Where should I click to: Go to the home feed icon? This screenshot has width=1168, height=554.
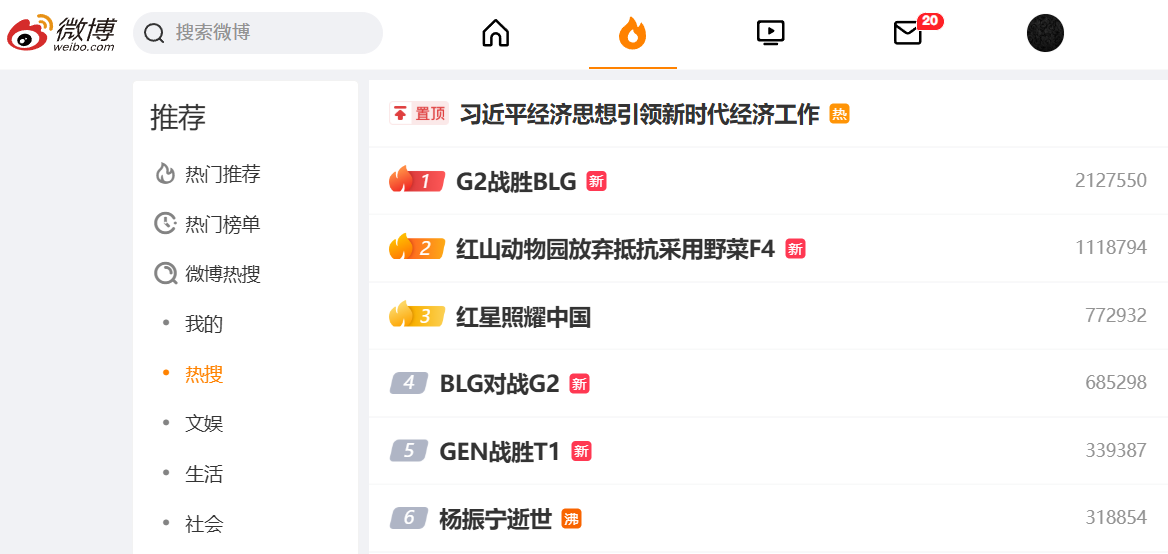pyautogui.click(x=495, y=33)
